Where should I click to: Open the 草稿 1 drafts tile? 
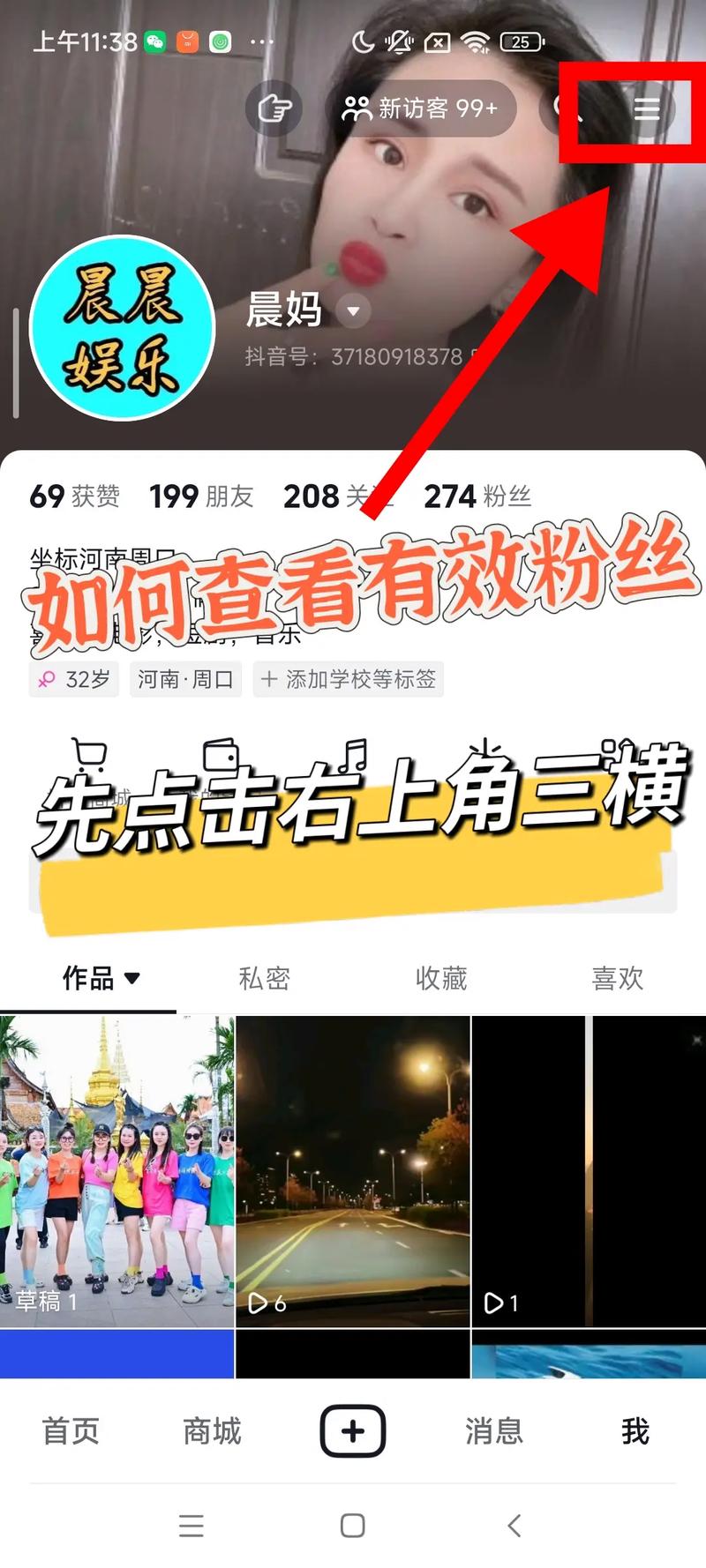(x=116, y=1171)
